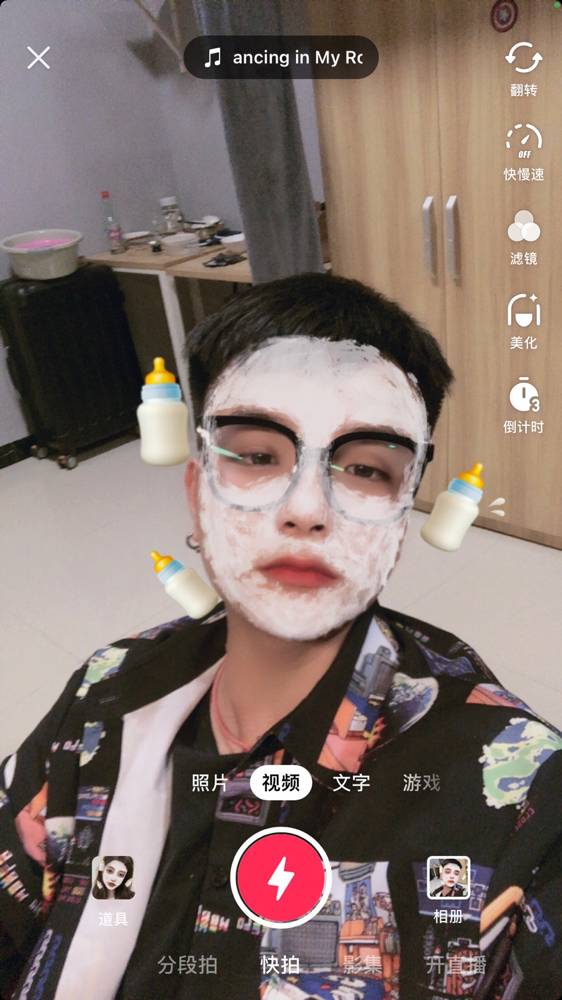Open the music selection pill
Screen dimensions: 562x1000
[x=281, y=57]
